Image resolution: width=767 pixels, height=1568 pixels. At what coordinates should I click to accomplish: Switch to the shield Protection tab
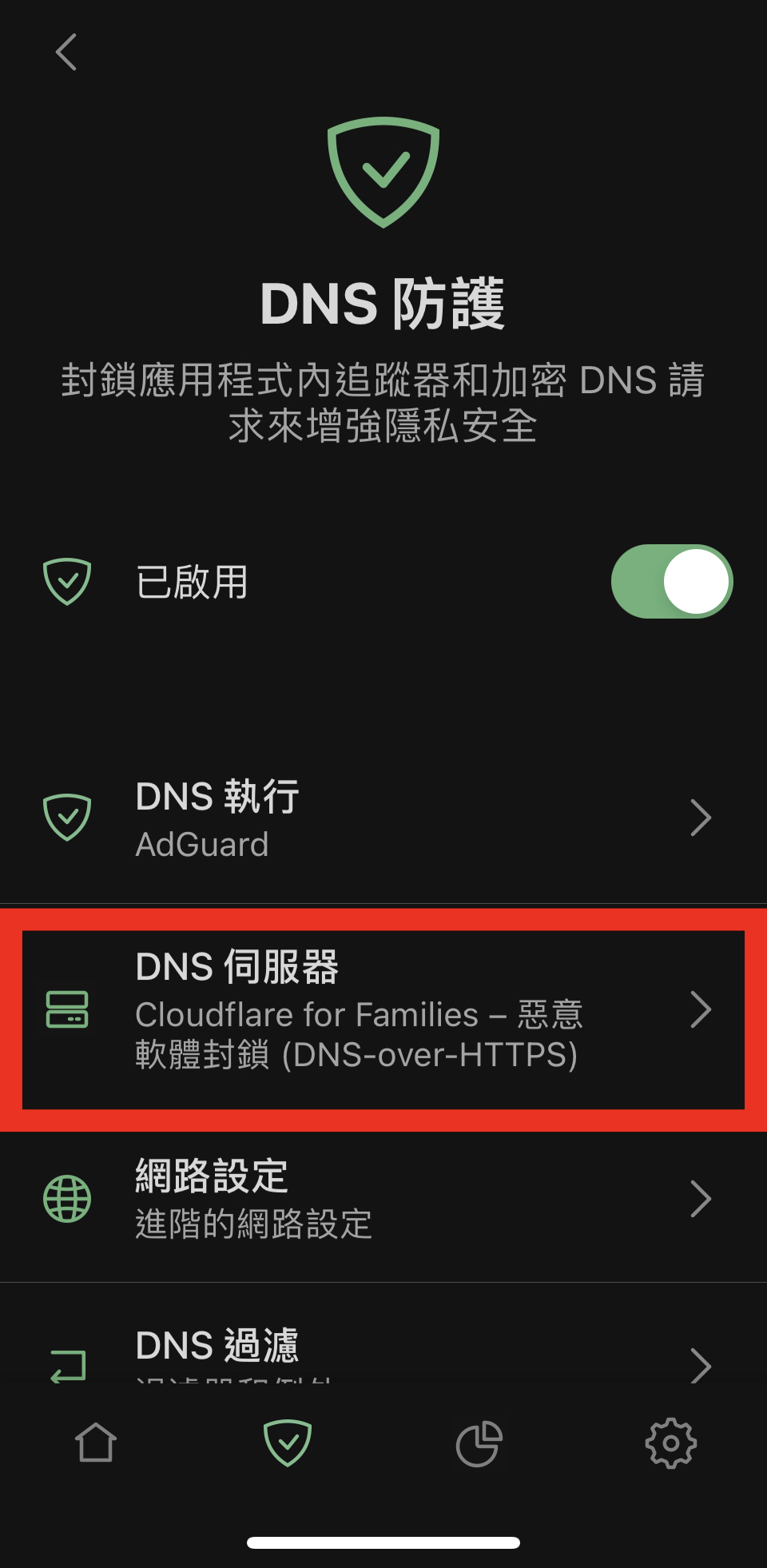pos(288,1443)
